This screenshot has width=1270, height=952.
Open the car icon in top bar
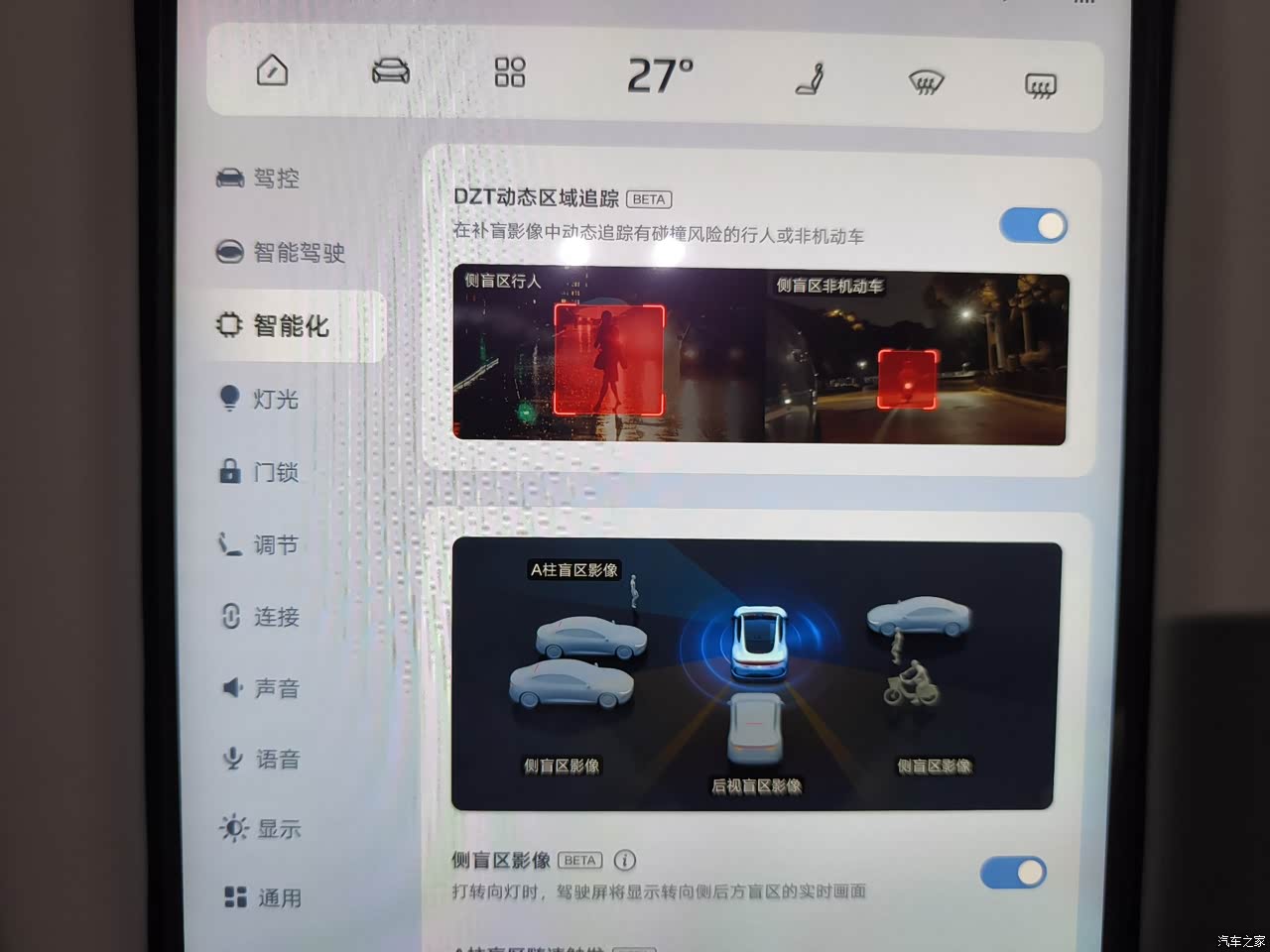click(390, 71)
